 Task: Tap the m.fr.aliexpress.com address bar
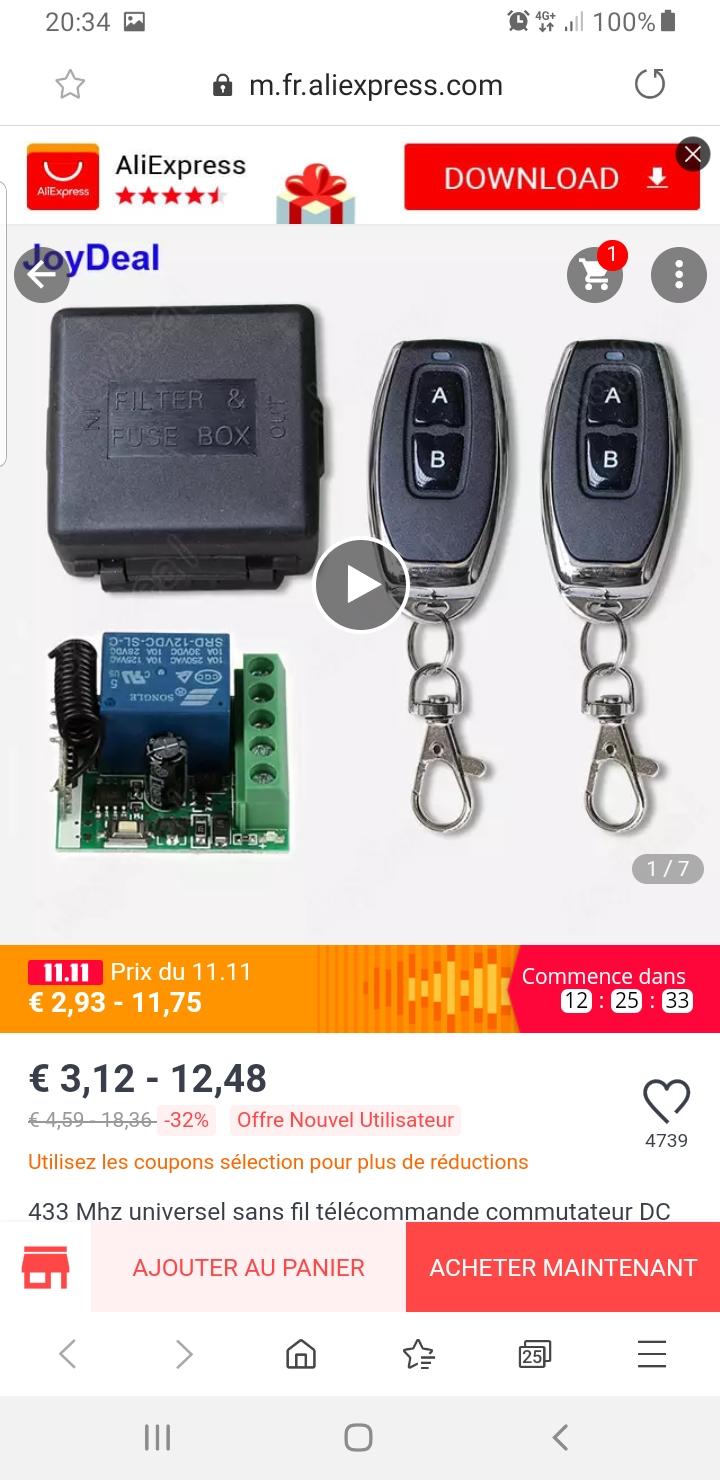359,85
